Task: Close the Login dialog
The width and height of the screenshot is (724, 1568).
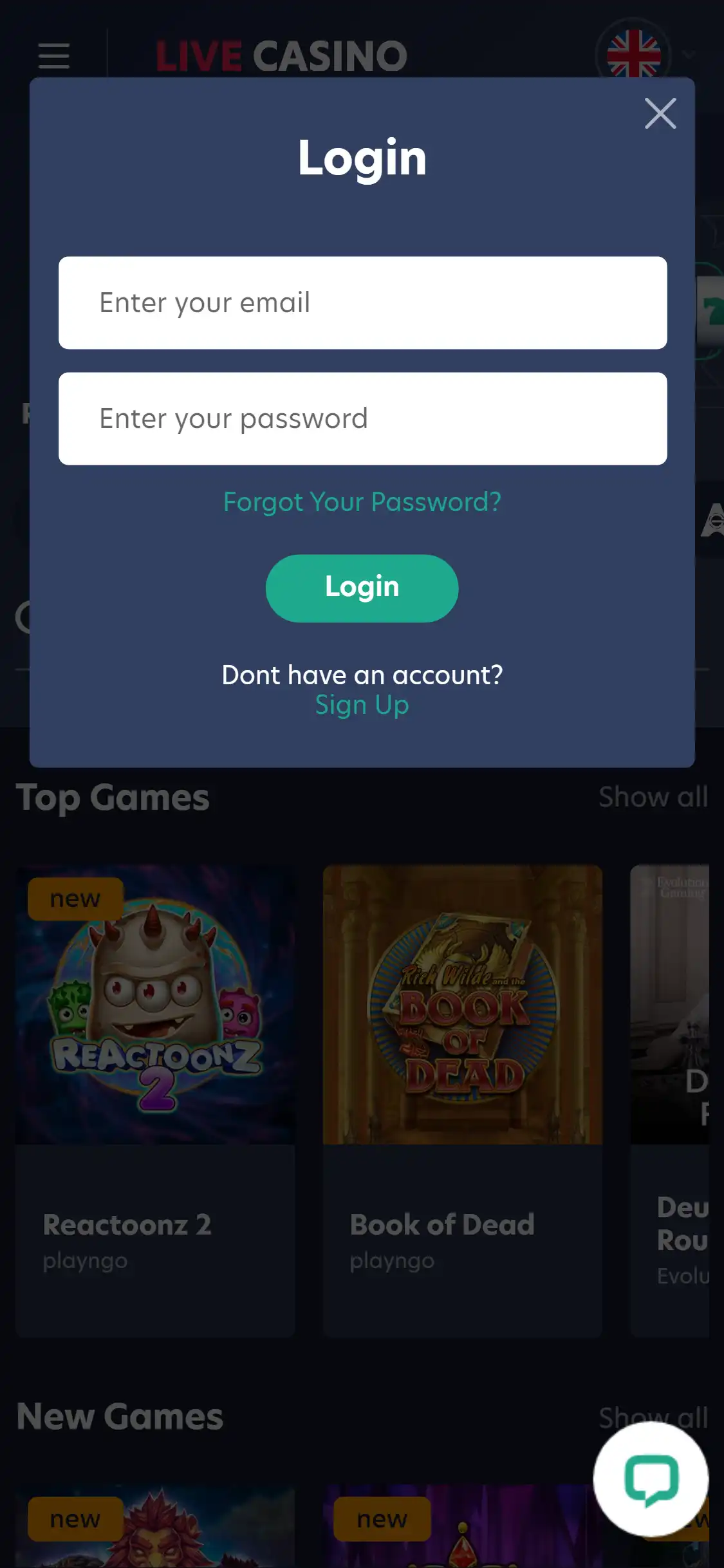Action: click(660, 113)
